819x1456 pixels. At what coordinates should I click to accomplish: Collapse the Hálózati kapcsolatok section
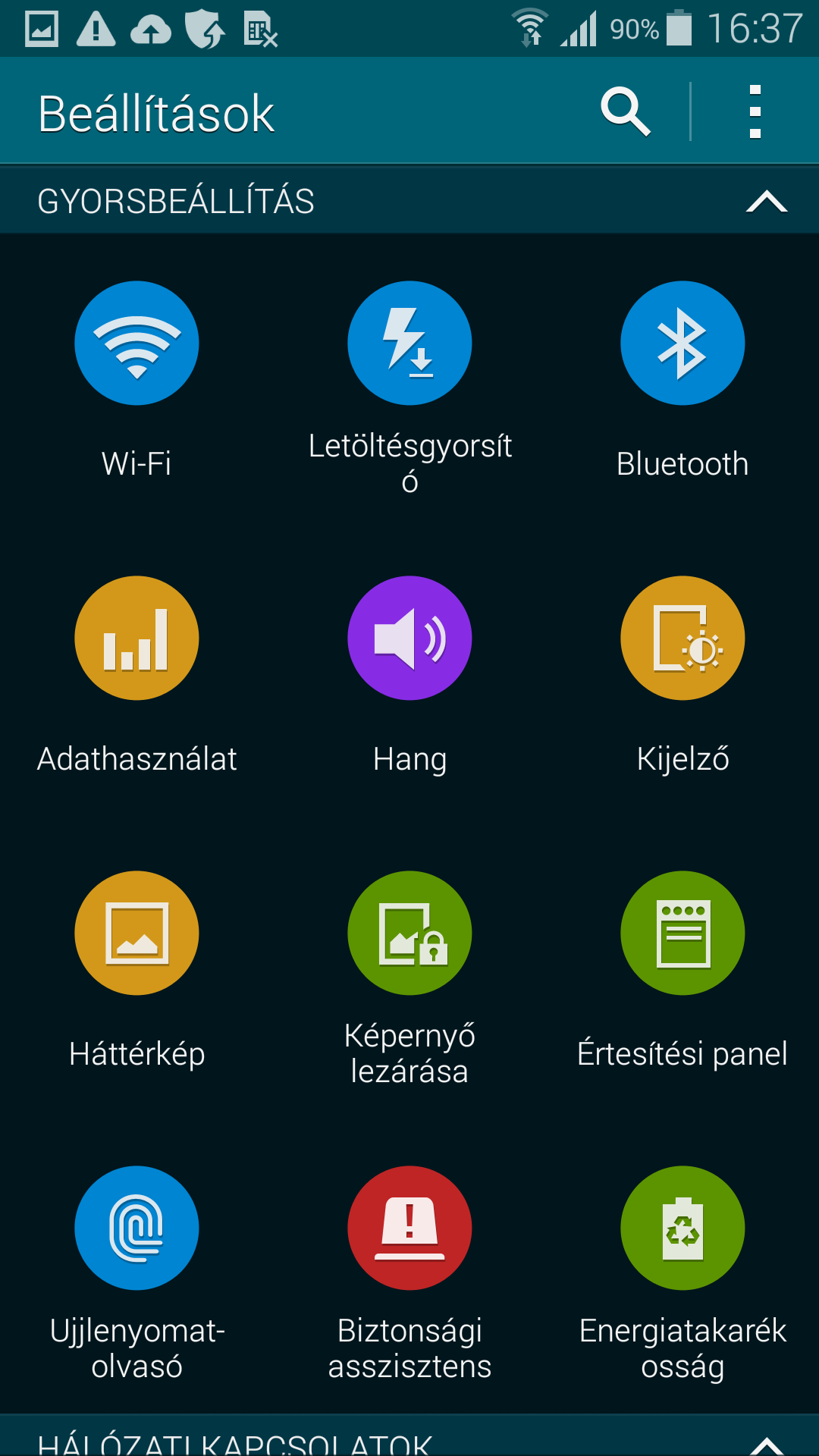(x=767, y=1444)
